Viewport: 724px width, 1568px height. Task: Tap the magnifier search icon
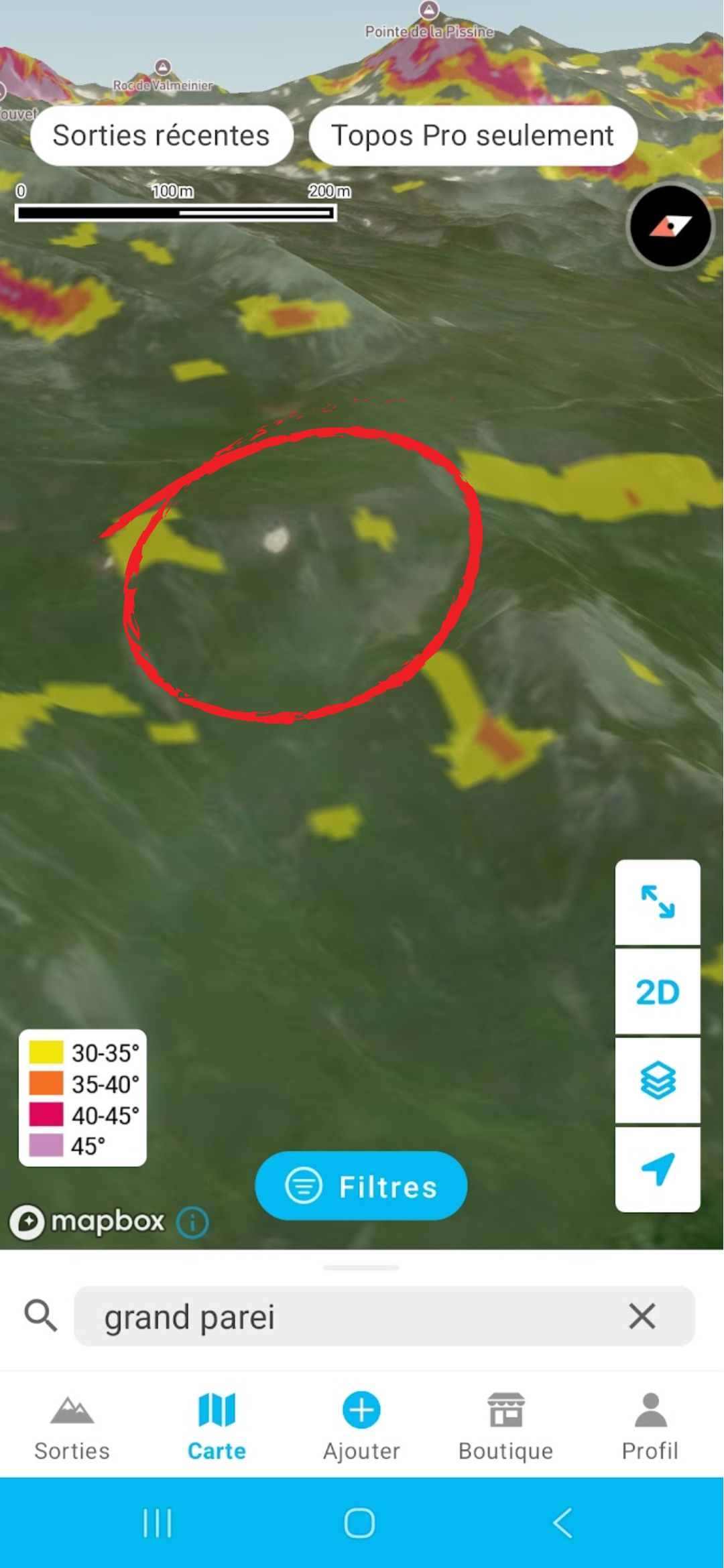tap(40, 1315)
